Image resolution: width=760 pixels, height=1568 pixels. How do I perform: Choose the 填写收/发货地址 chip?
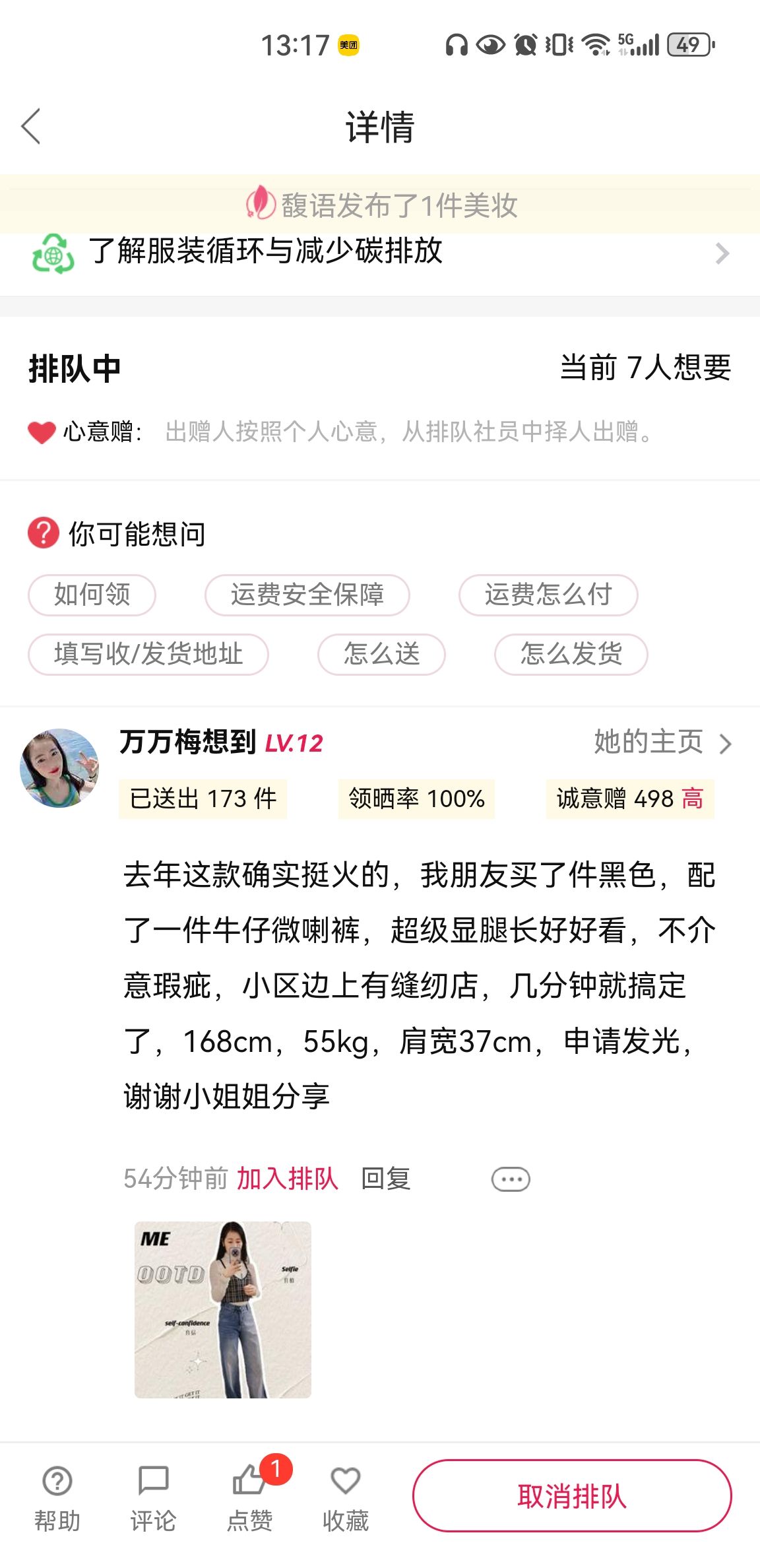[x=148, y=654]
